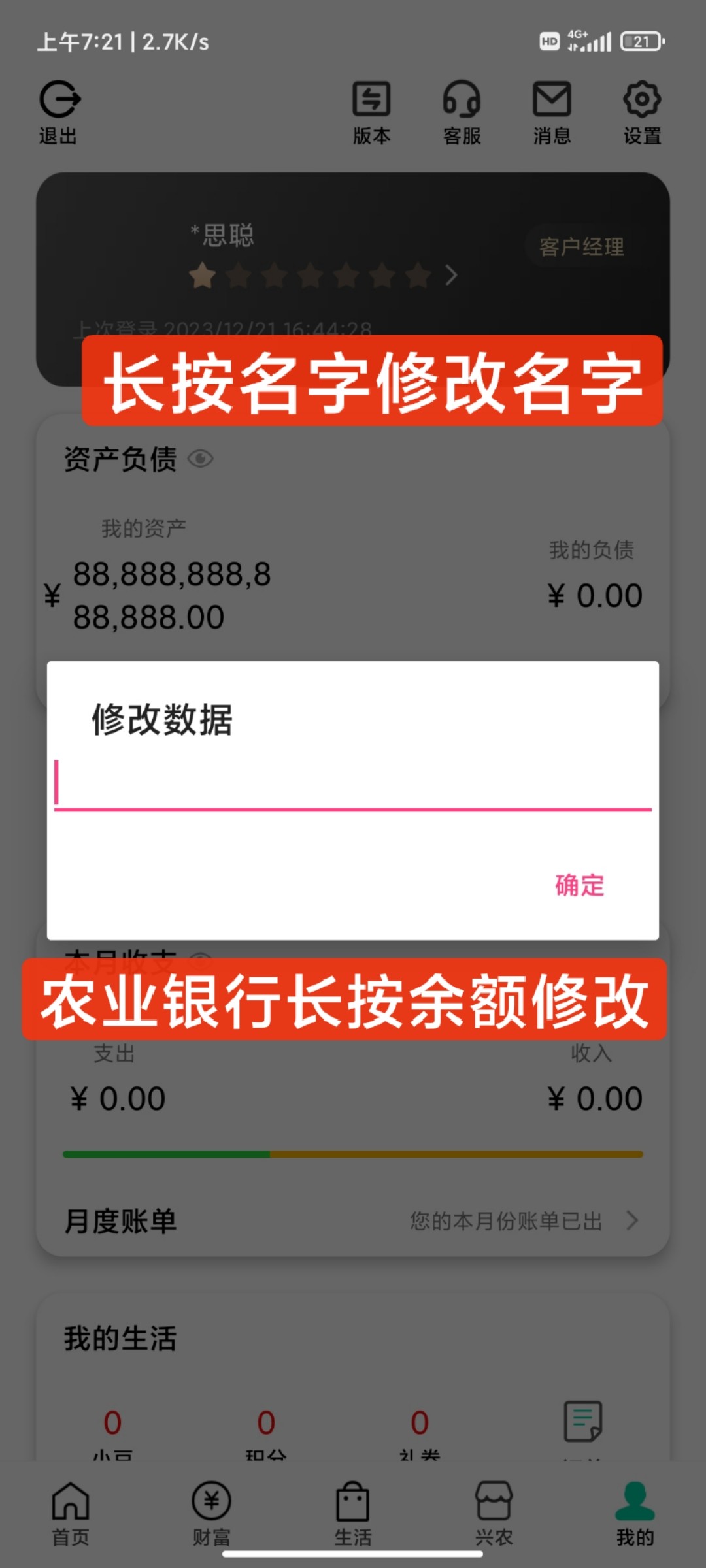Open the 版本 version switcher
706x1568 pixels.
[371, 112]
